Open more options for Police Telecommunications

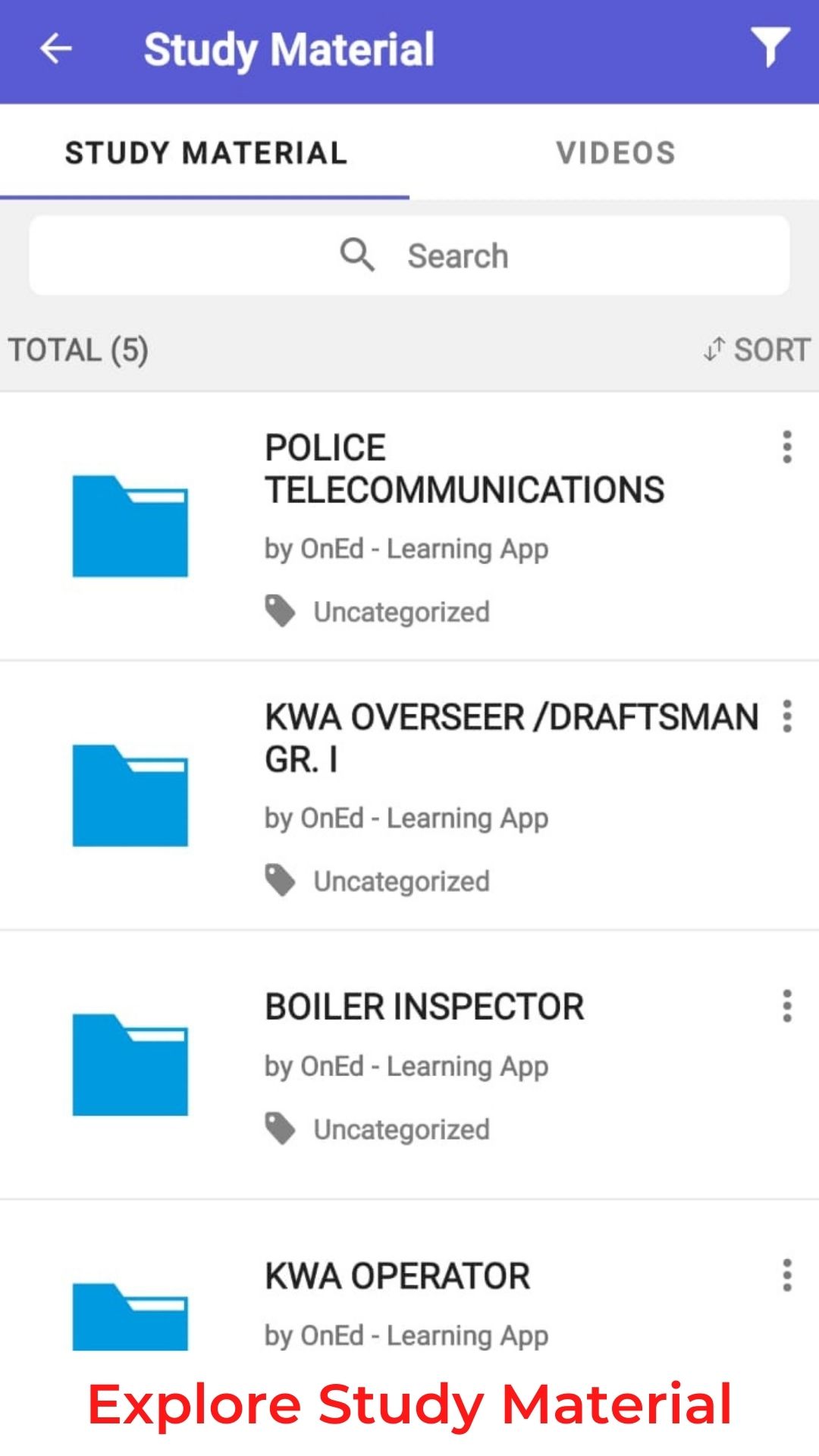pyautogui.click(x=787, y=447)
